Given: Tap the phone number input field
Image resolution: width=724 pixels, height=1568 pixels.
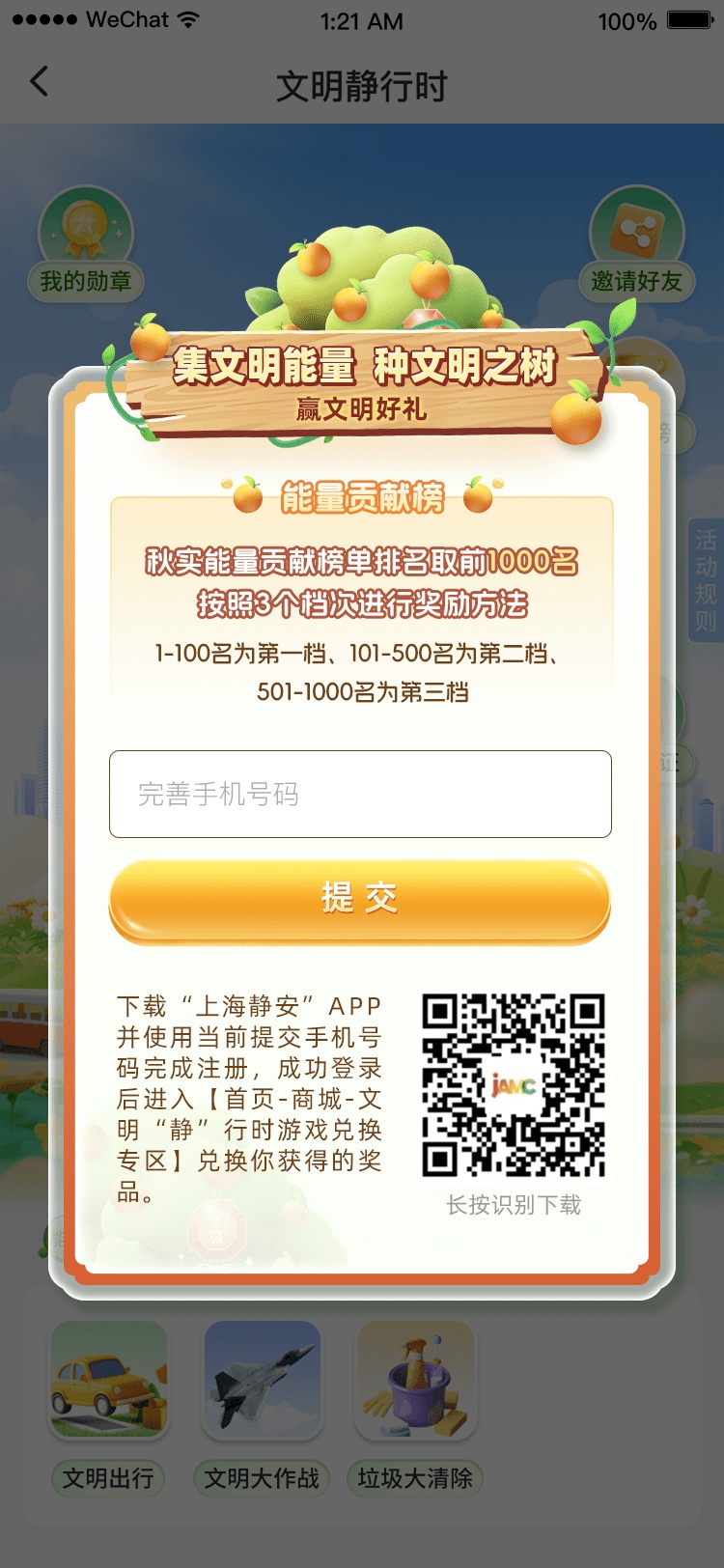Looking at the screenshot, I should (x=360, y=794).
